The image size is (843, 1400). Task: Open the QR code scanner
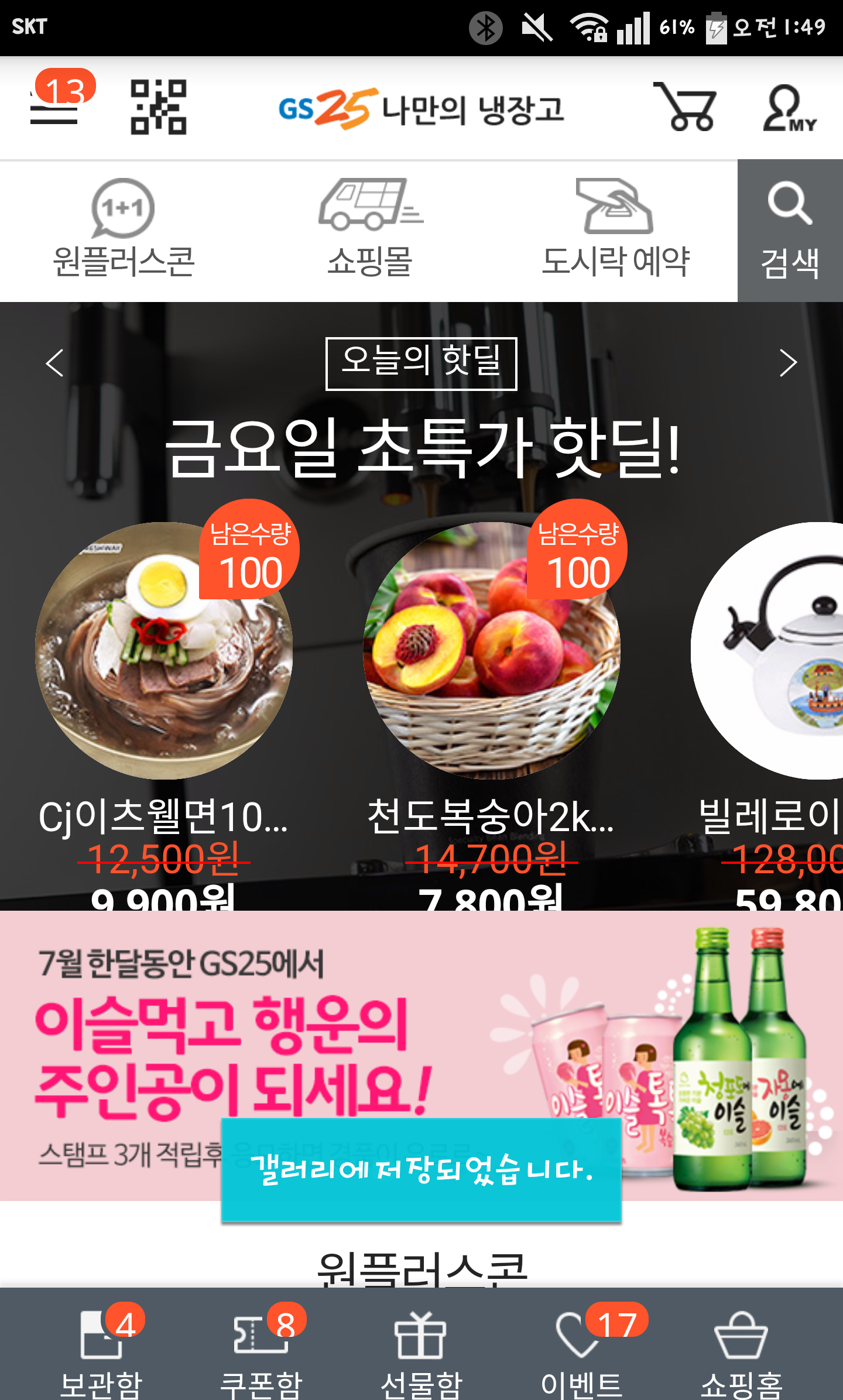(x=159, y=108)
